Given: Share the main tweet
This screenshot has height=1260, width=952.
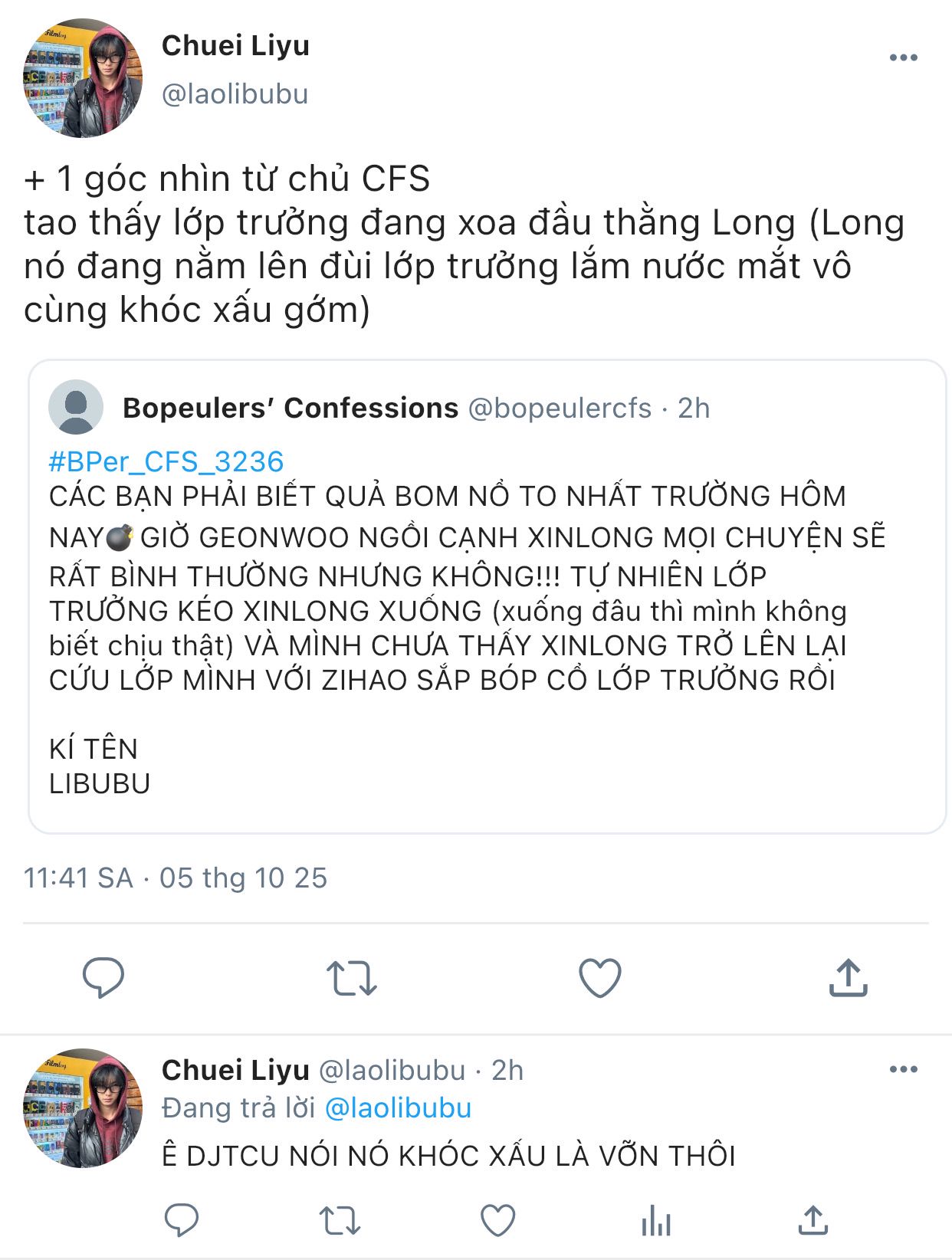Looking at the screenshot, I should [x=848, y=977].
